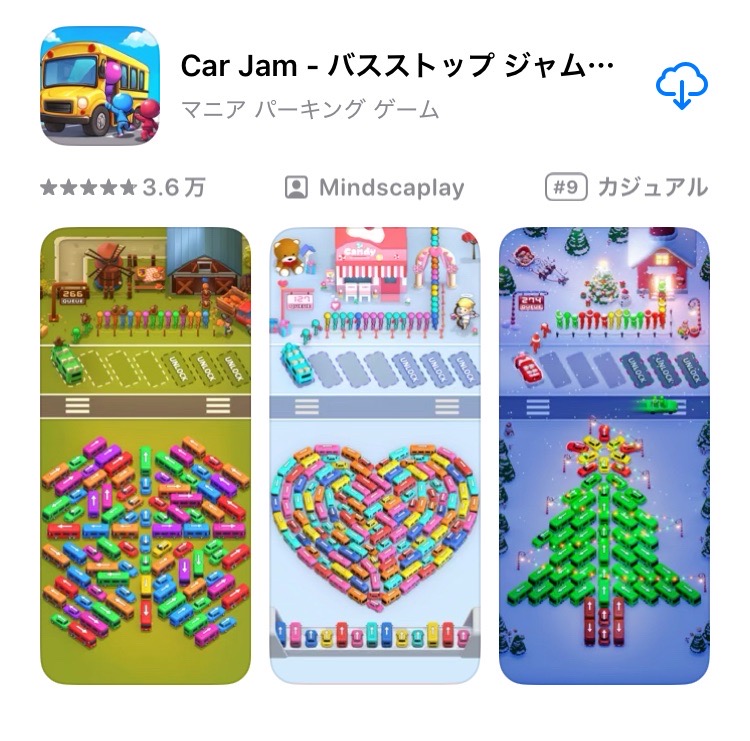Open the Car Jam app icon

click(100, 86)
